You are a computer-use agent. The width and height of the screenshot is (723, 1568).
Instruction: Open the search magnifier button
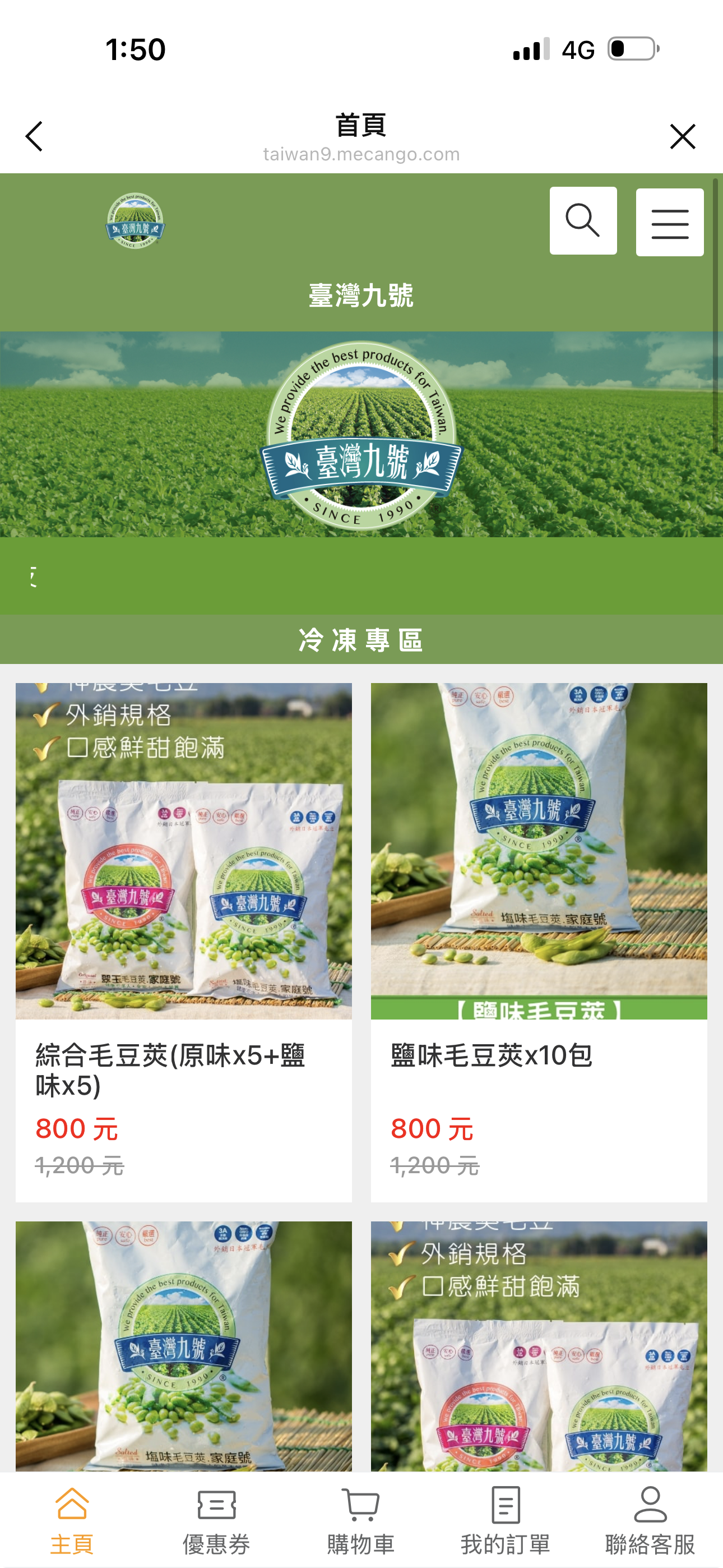582,220
